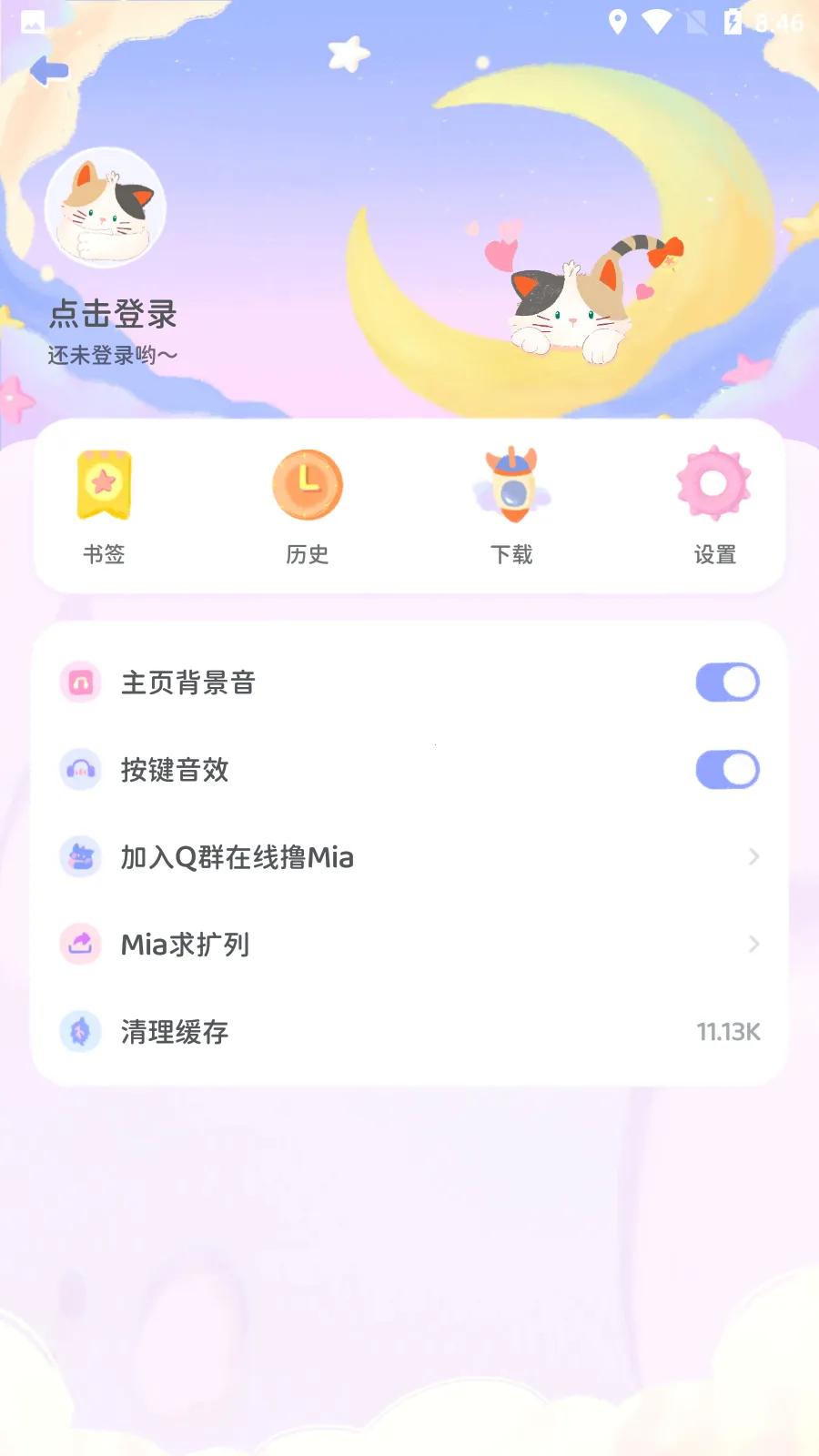819x1456 pixels.
Task: Open the 书签 bookmarks icon
Action: coord(104,486)
